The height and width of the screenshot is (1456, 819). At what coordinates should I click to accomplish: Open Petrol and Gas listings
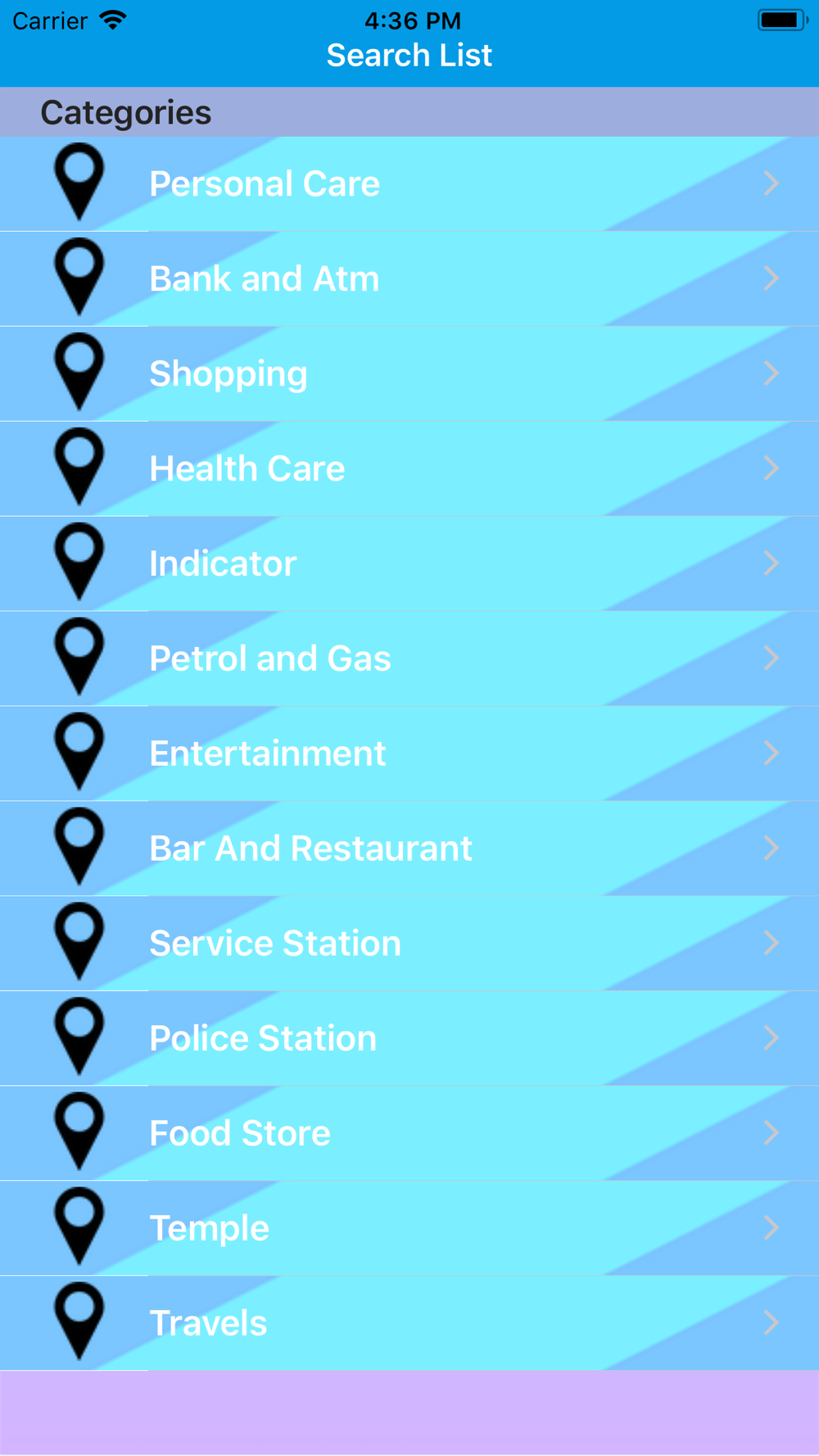pos(409,658)
